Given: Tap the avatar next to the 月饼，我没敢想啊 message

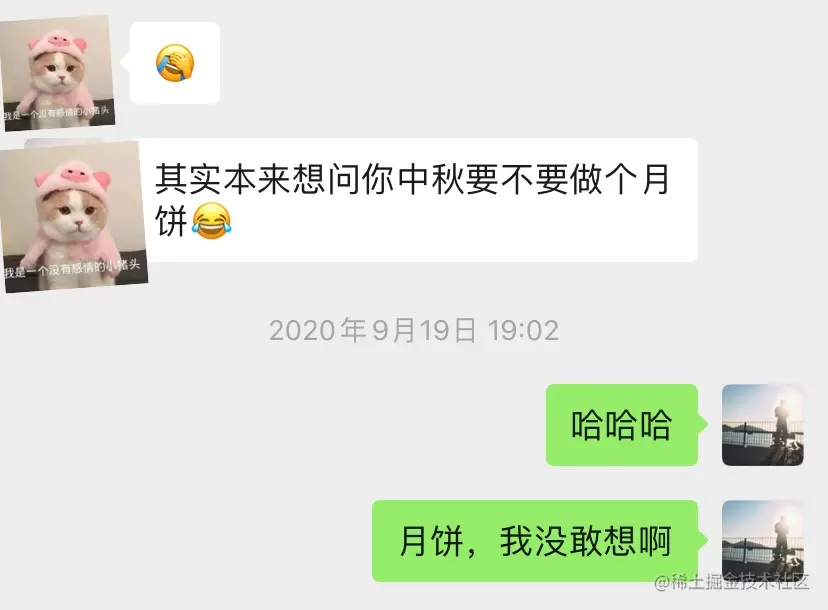Looking at the screenshot, I should pos(762,541).
